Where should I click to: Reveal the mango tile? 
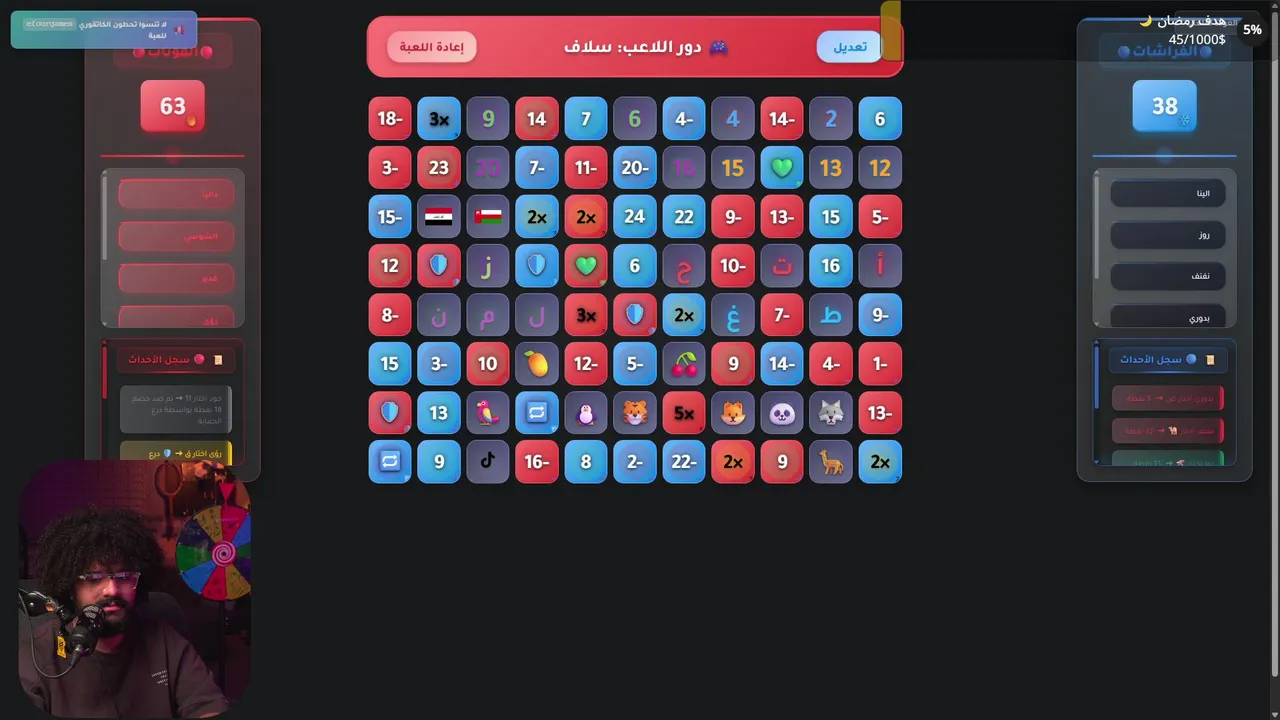(537, 363)
